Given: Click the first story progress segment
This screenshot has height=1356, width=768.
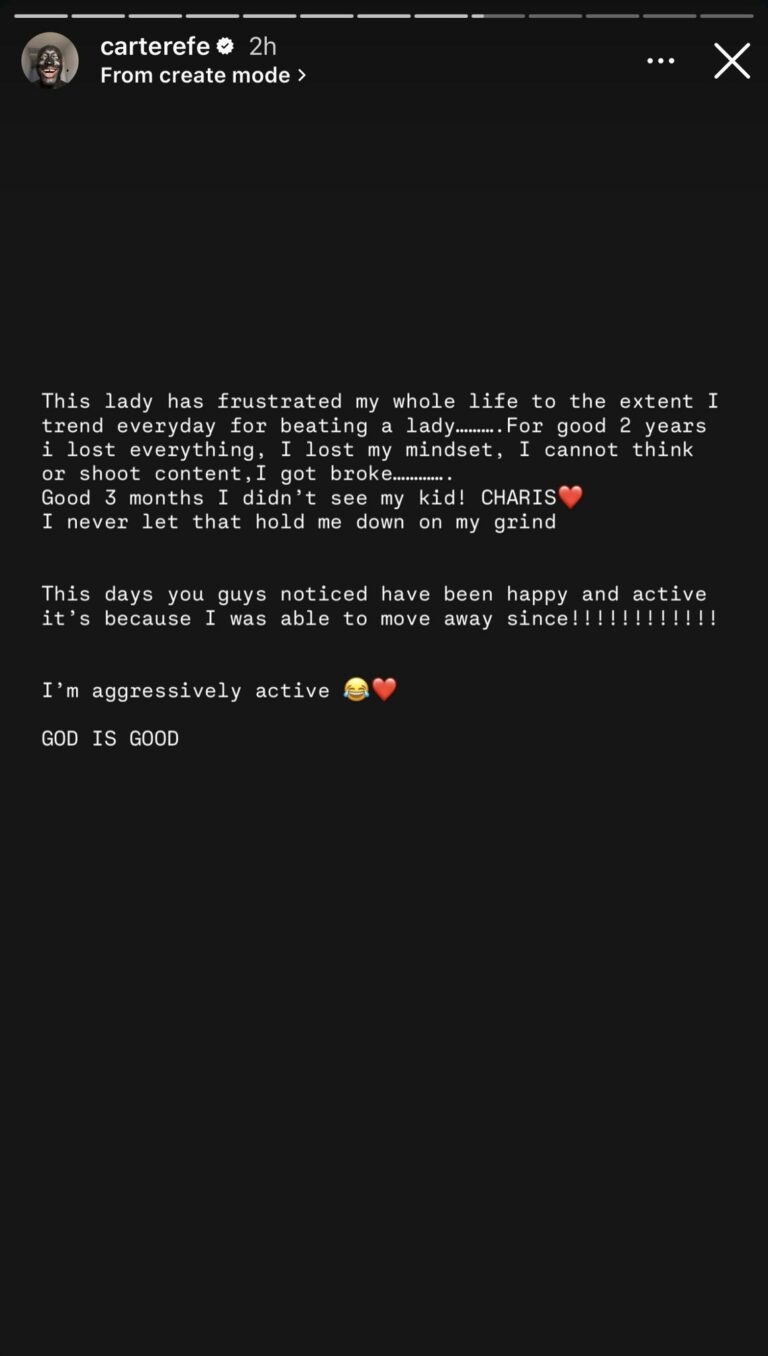Looking at the screenshot, I should point(40,13).
